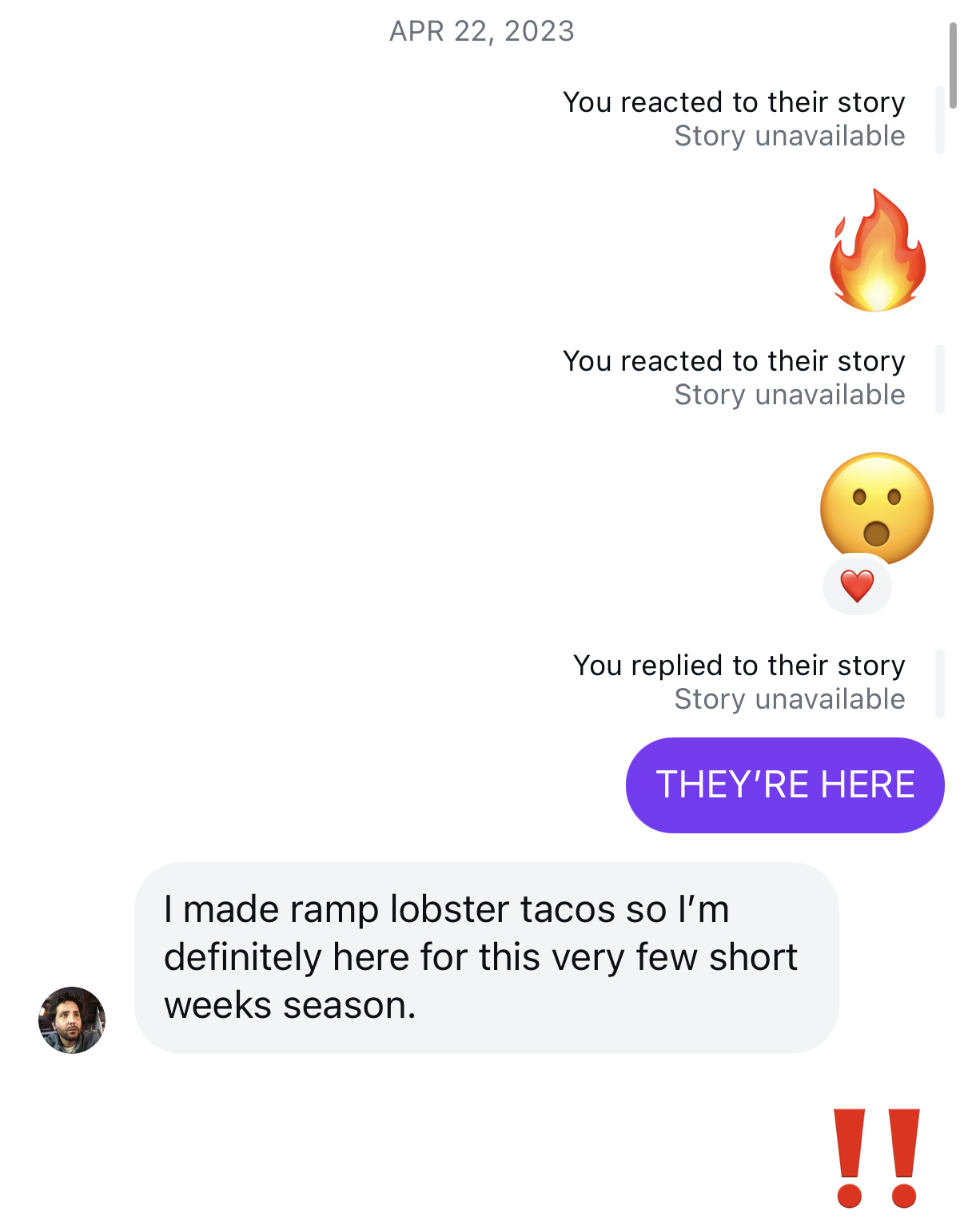
Task: Open the sender's profile picture
Action: (71, 1019)
